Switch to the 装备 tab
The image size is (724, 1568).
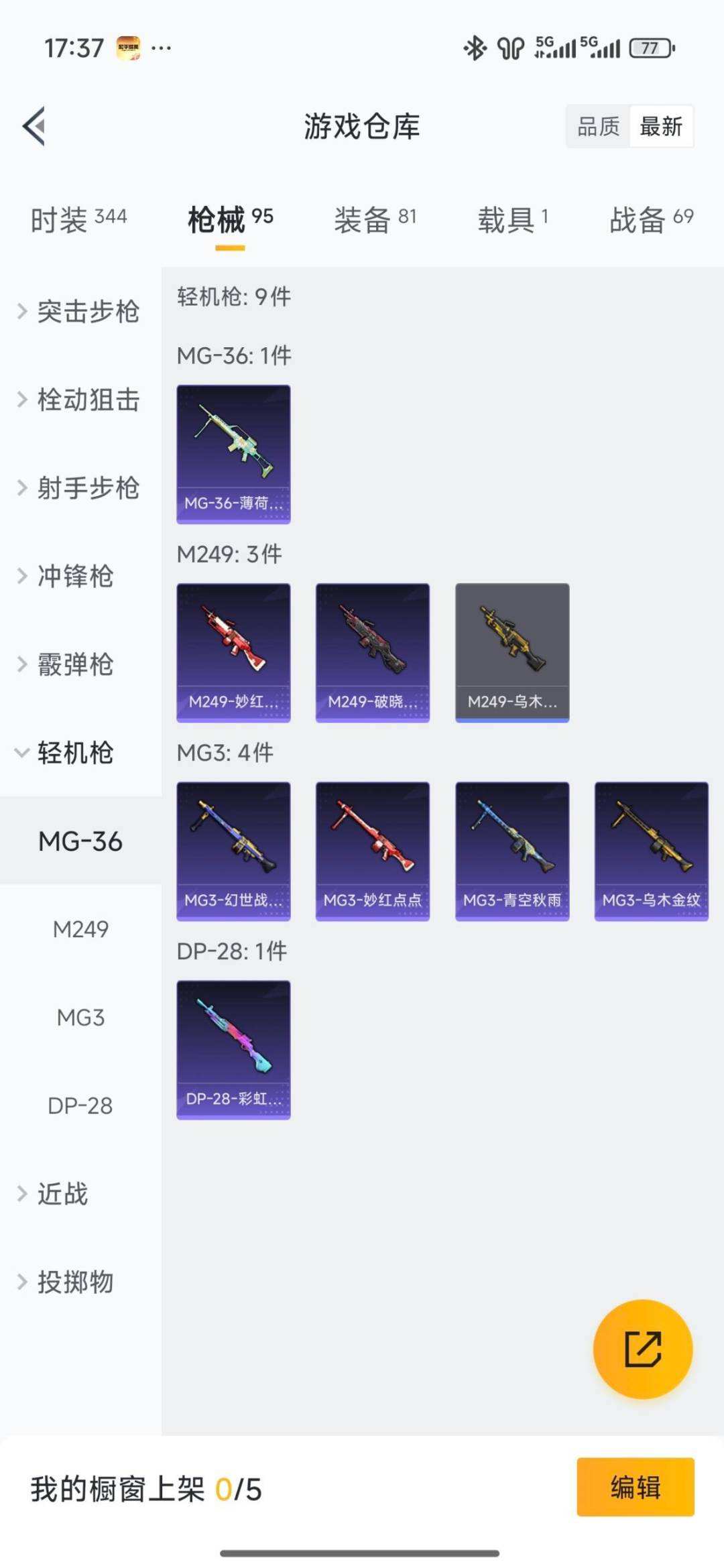(x=375, y=219)
